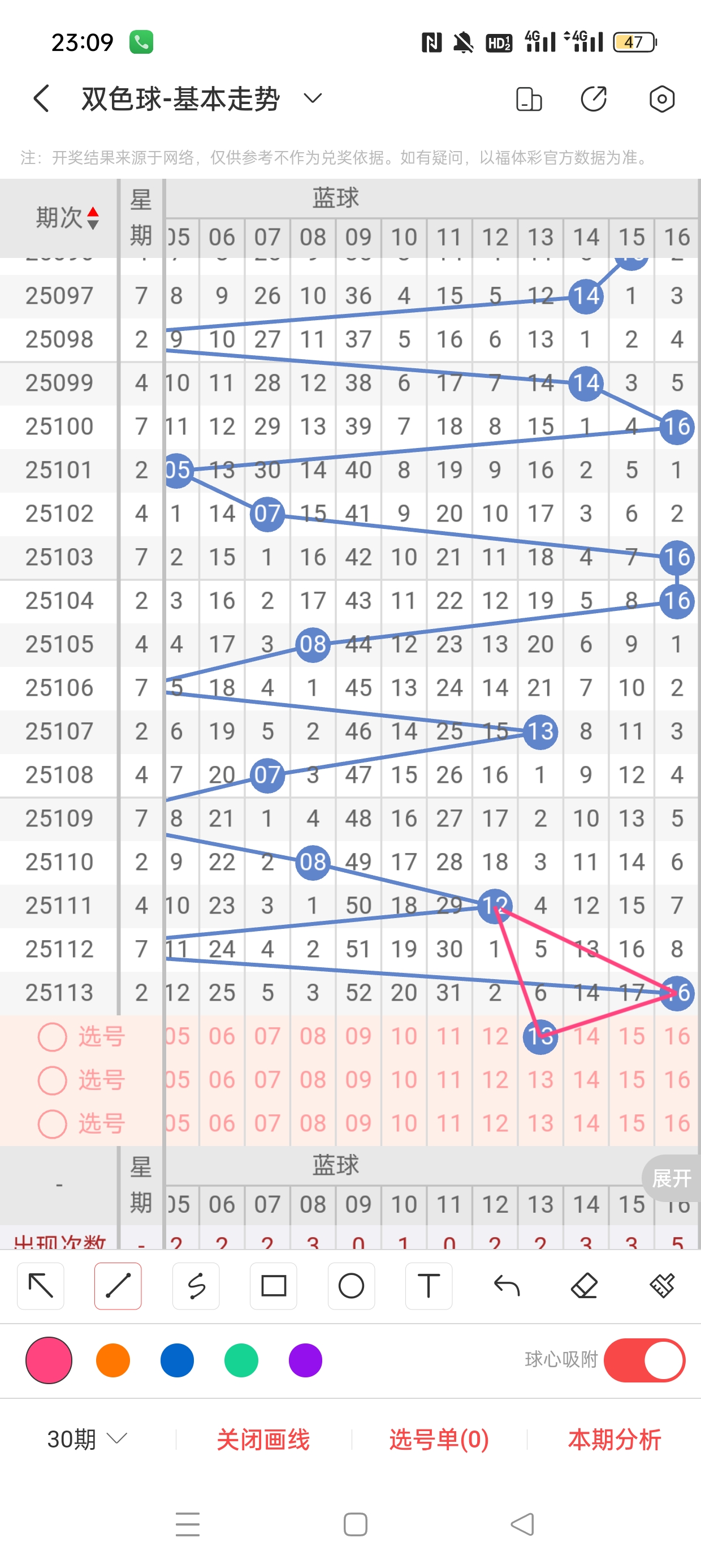Pick the circle shape tool
701x1568 pixels.
coord(351,1286)
